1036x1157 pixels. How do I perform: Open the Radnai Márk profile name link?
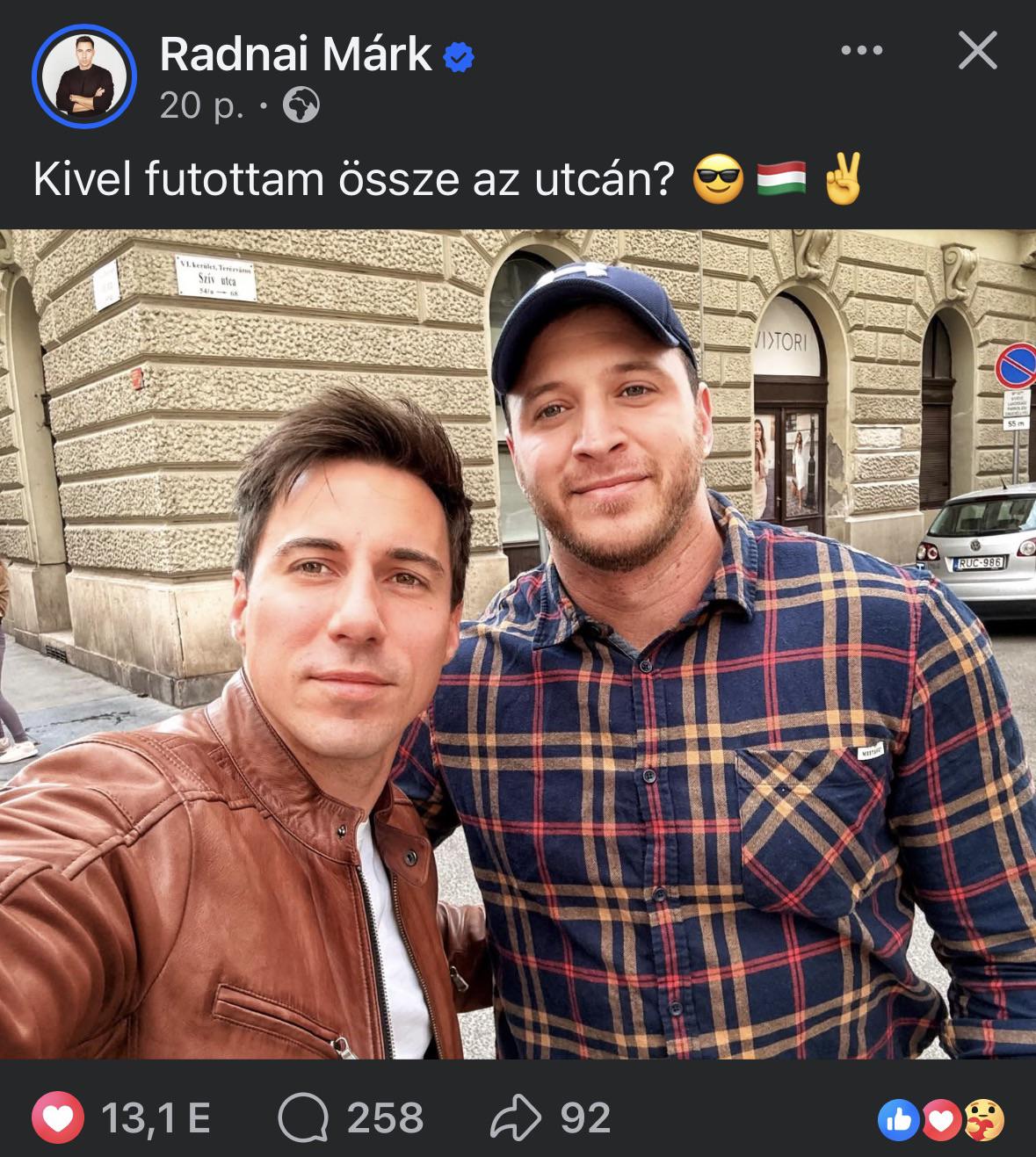click(295, 55)
